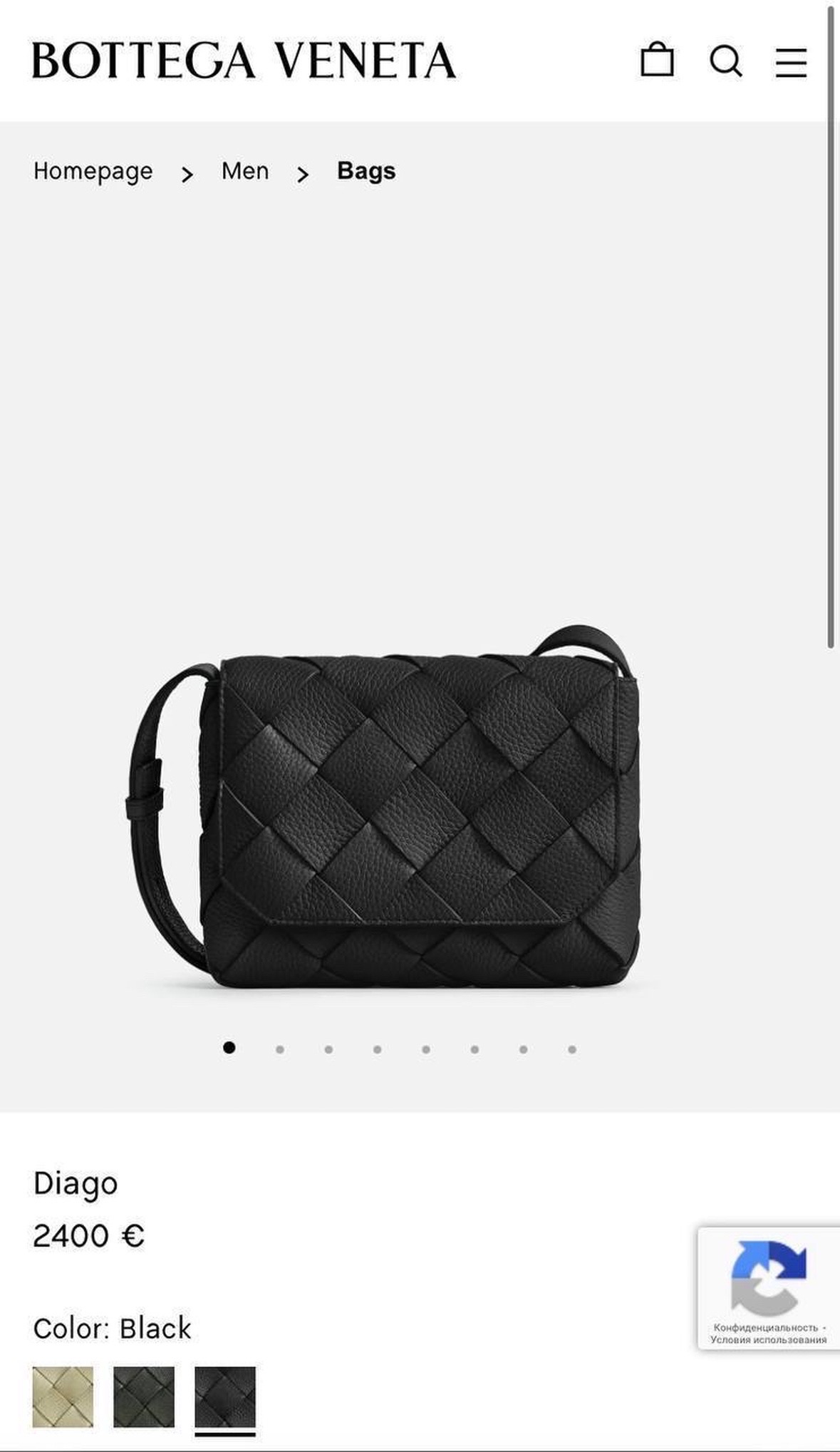840x1452 pixels.
Task: Jump to the second product image dot
Action: (x=280, y=1049)
